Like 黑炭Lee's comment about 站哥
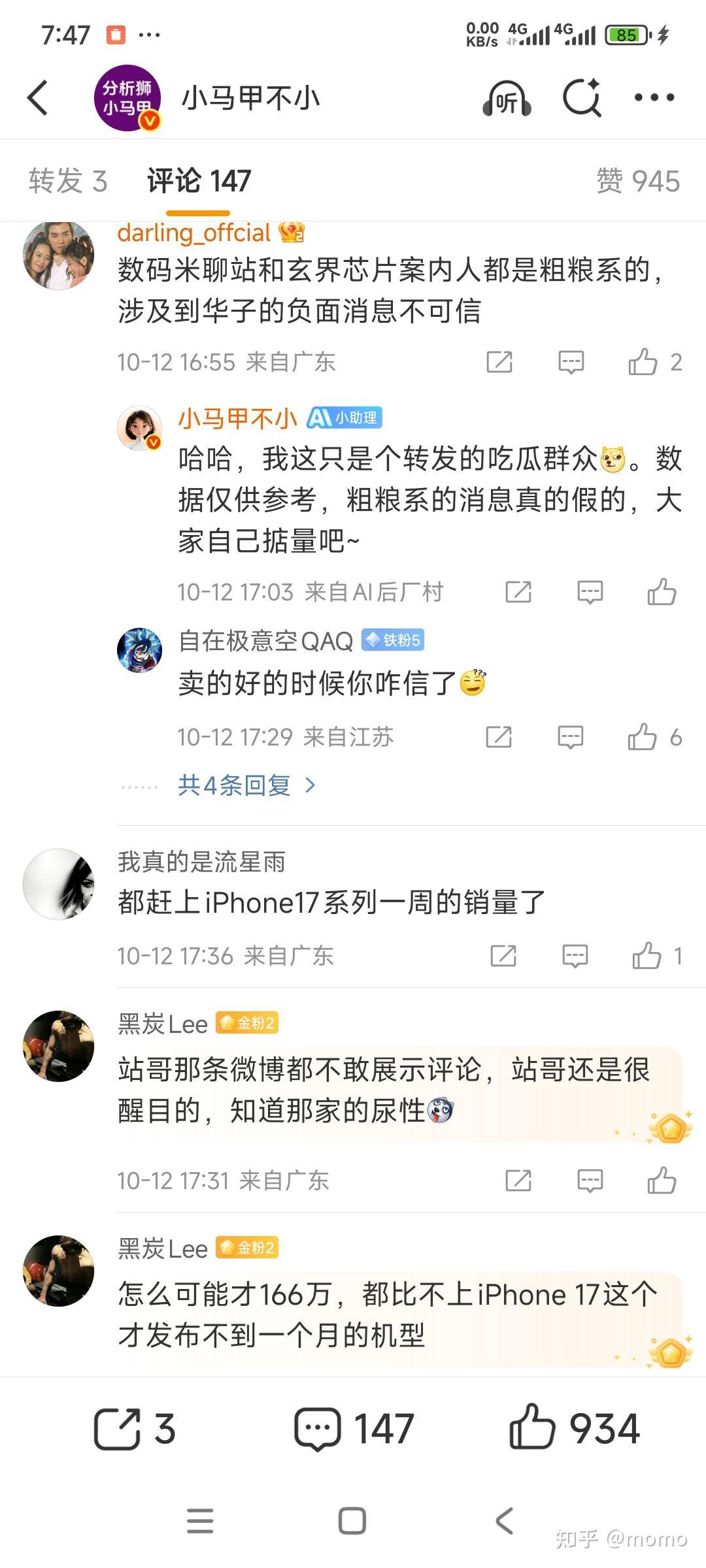 tap(662, 1181)
